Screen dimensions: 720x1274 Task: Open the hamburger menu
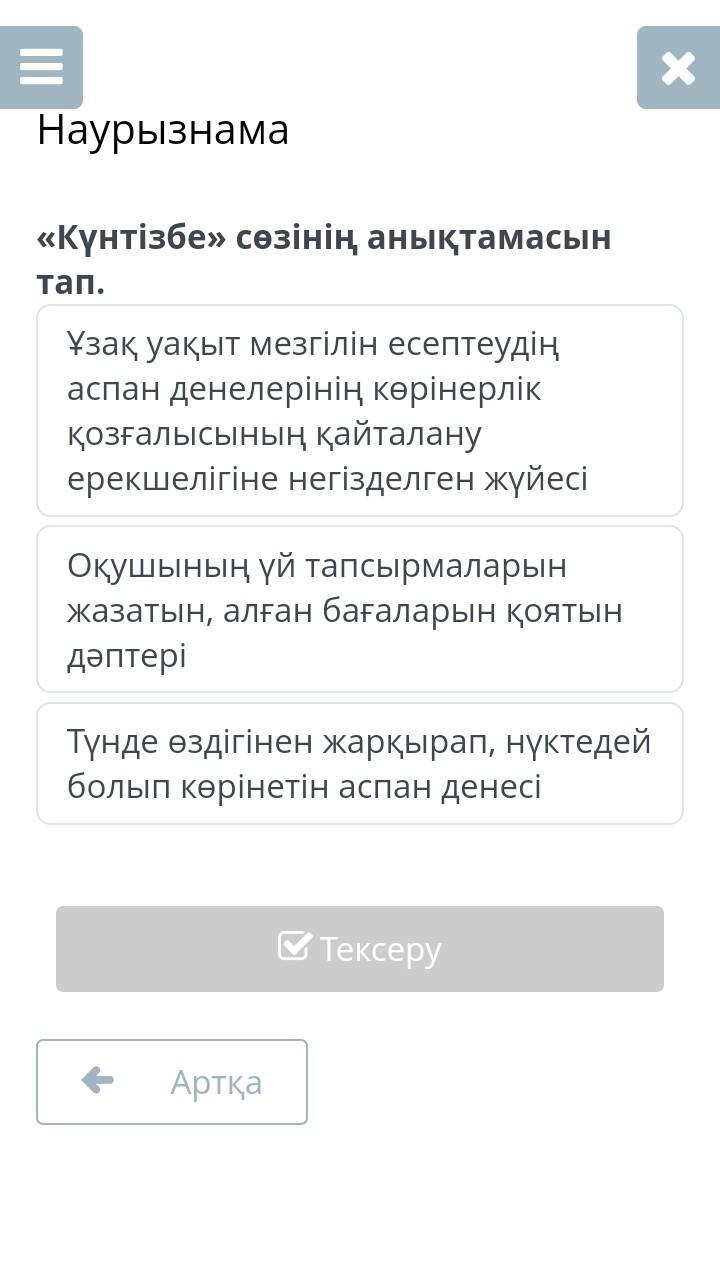(x=41, y=67)
